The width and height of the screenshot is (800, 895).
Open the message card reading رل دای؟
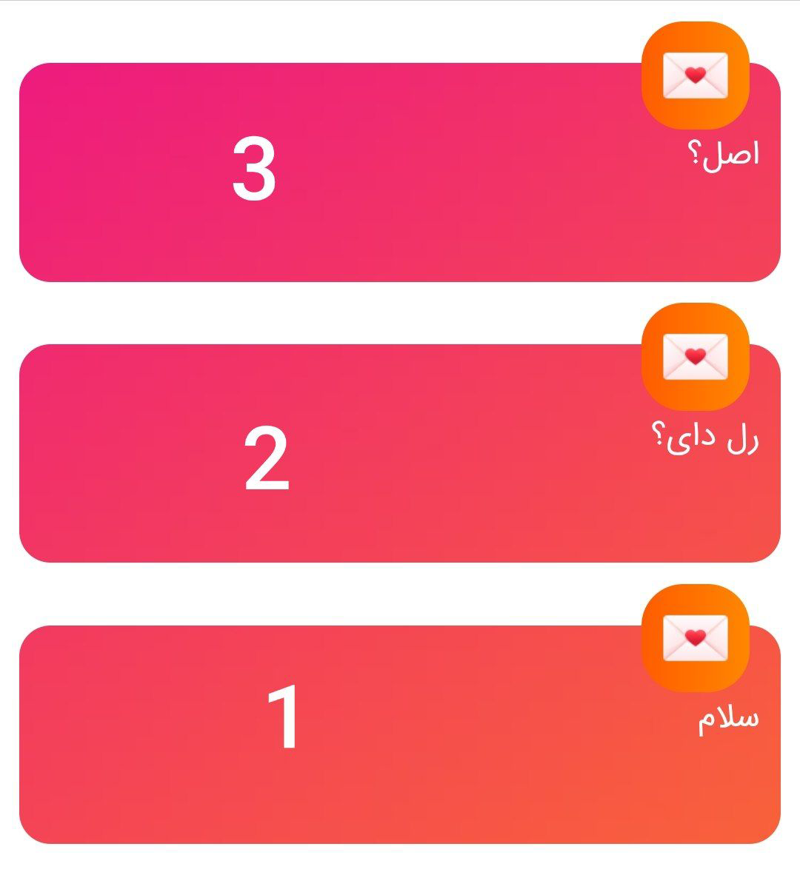(x=400, y=454)
